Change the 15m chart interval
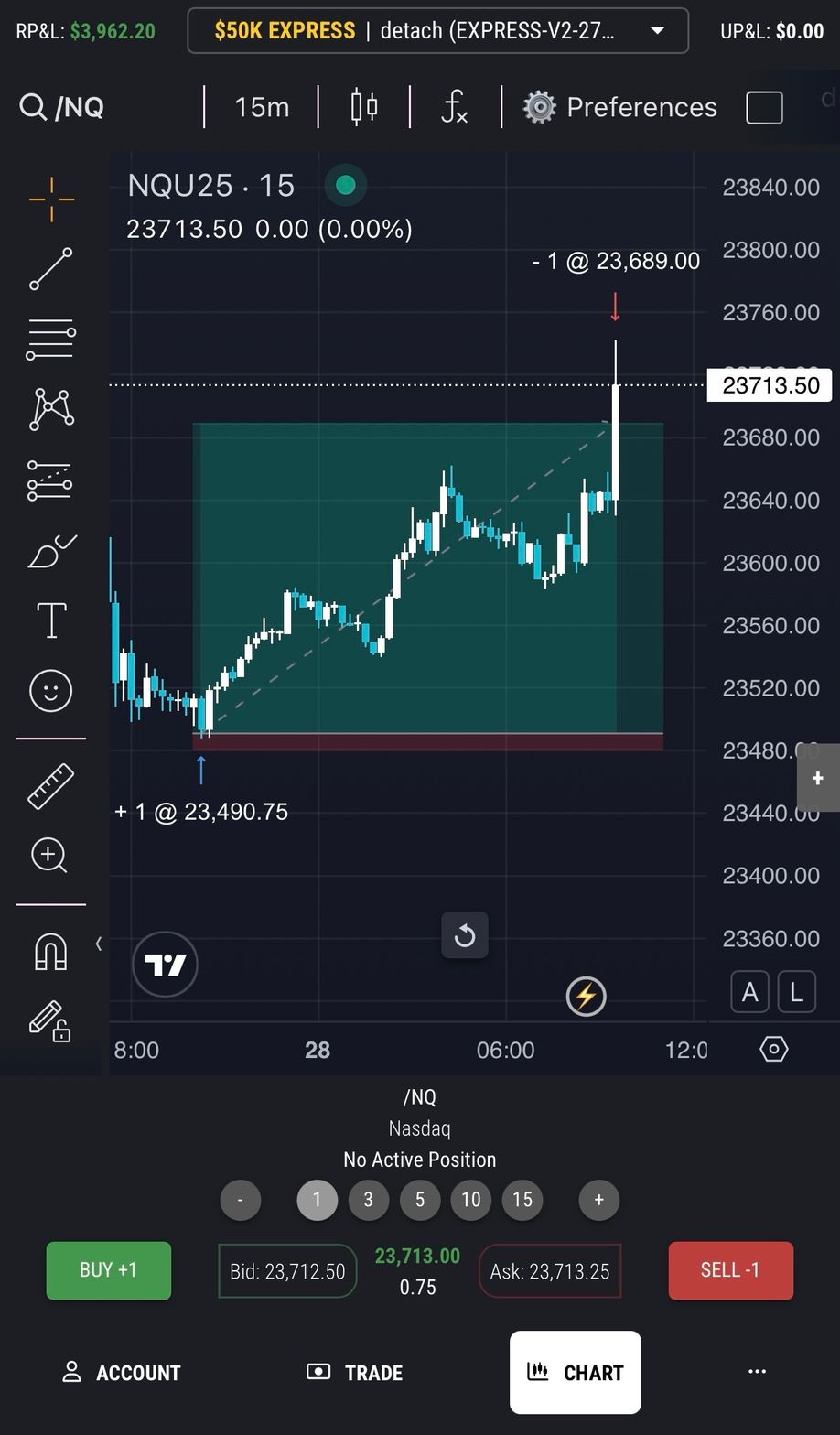 coord(262,107)
